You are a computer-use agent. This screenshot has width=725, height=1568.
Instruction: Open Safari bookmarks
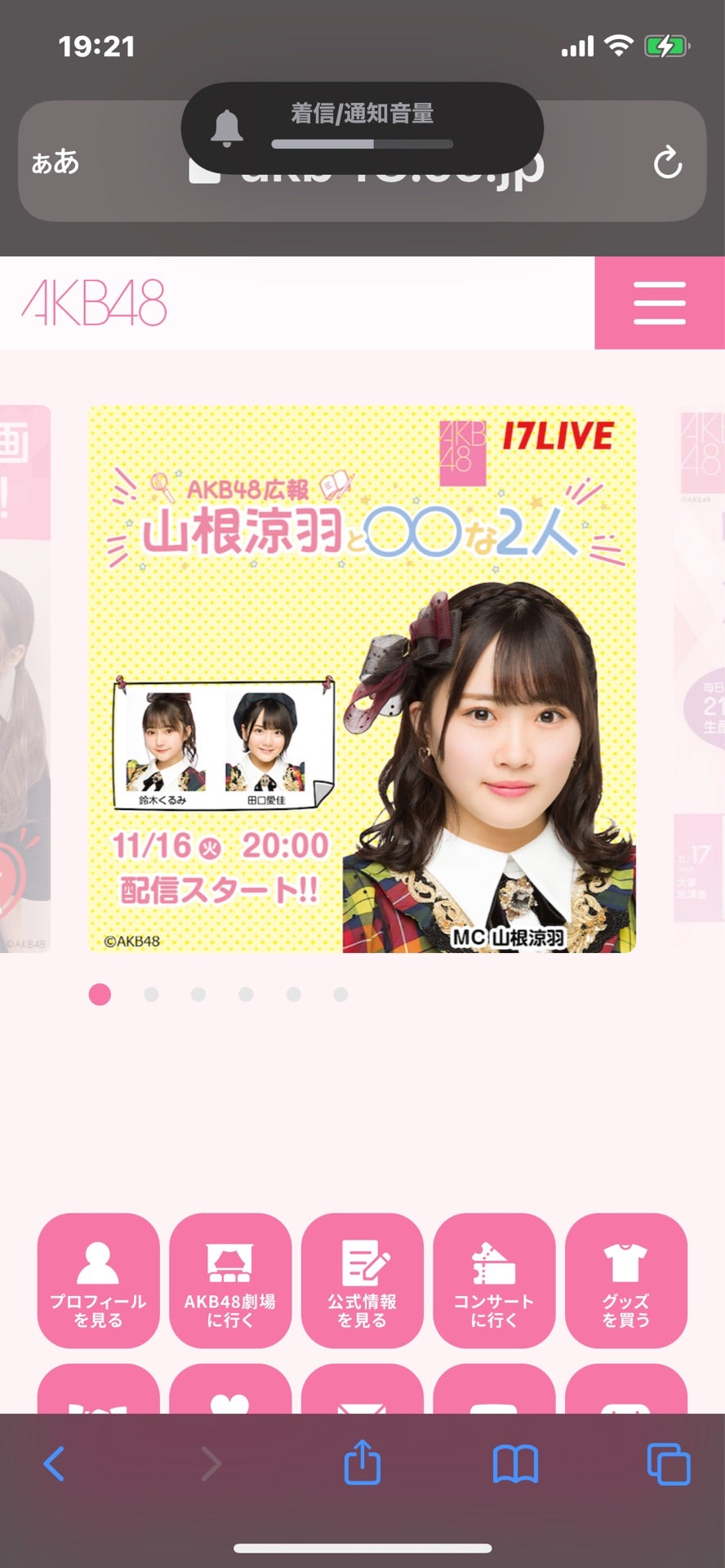coord(515,1463)
